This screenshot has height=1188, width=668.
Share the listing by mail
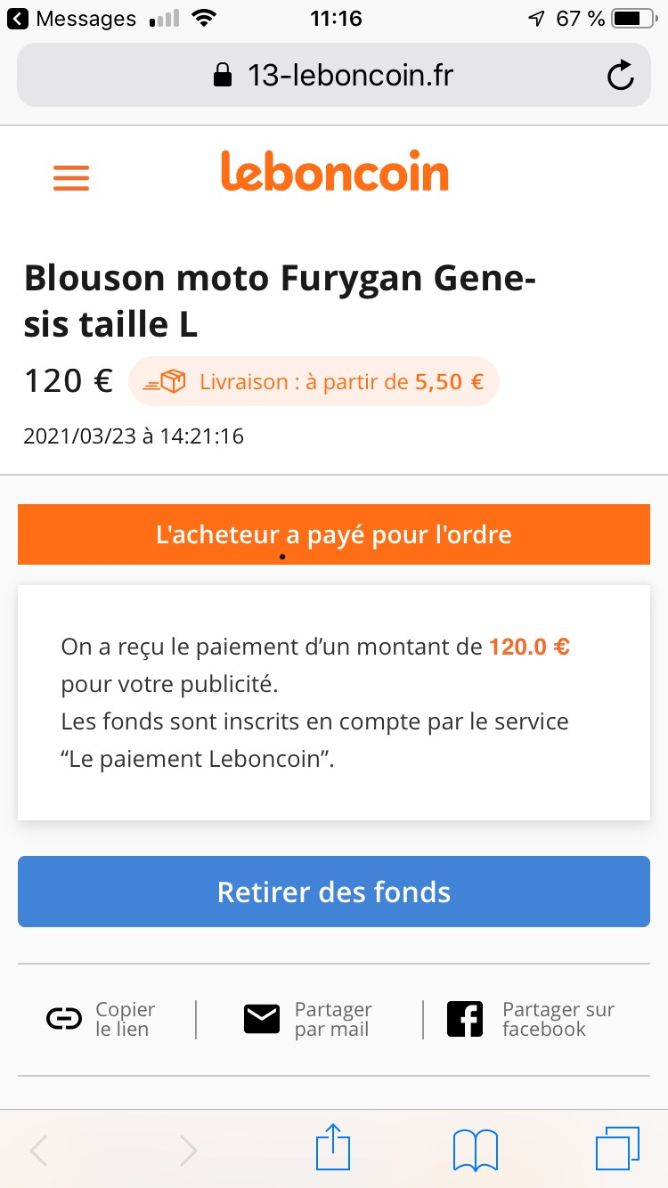(x=307, y=1019)
